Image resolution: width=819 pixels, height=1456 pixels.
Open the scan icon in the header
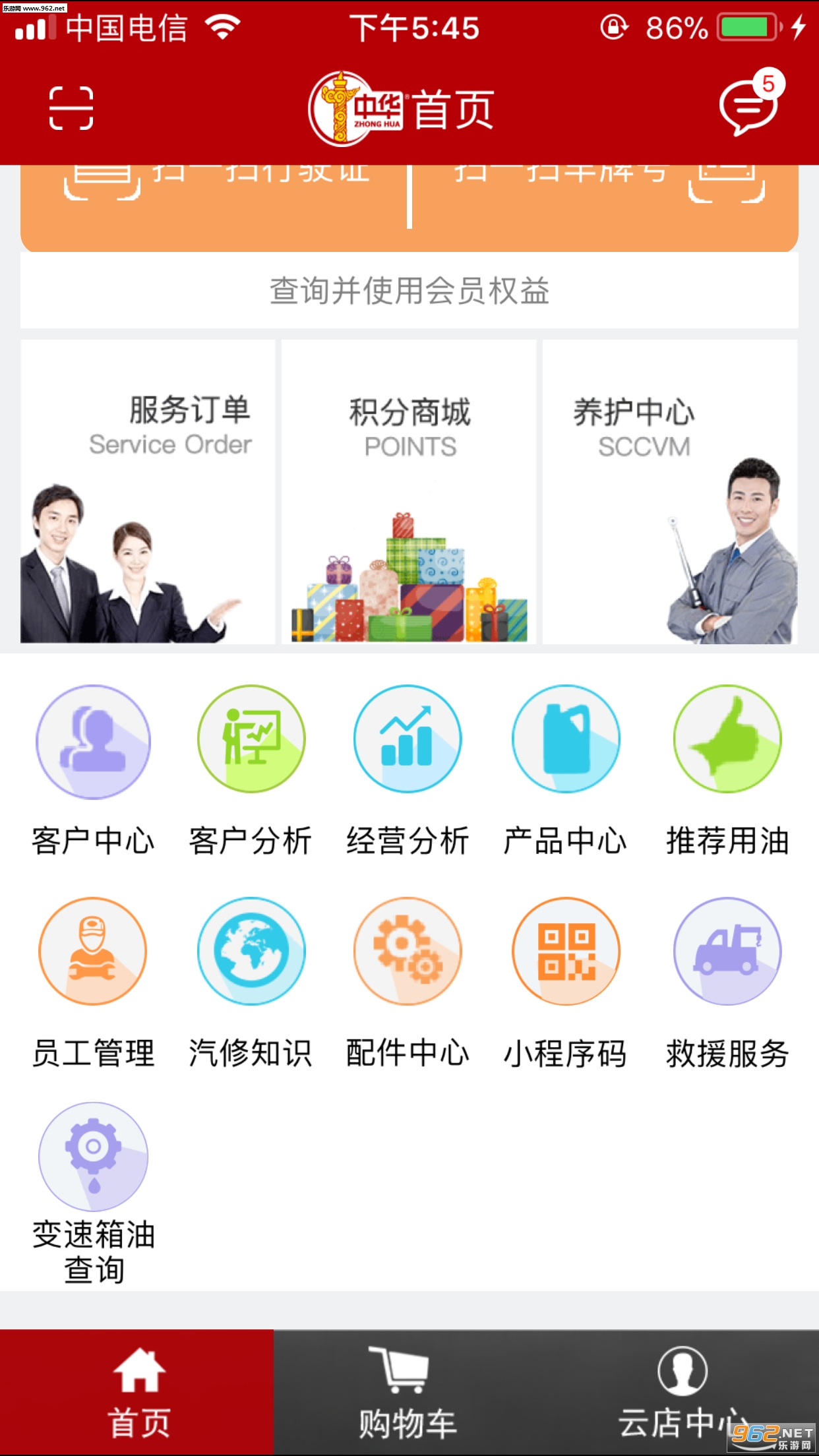[x=71, y=108]
